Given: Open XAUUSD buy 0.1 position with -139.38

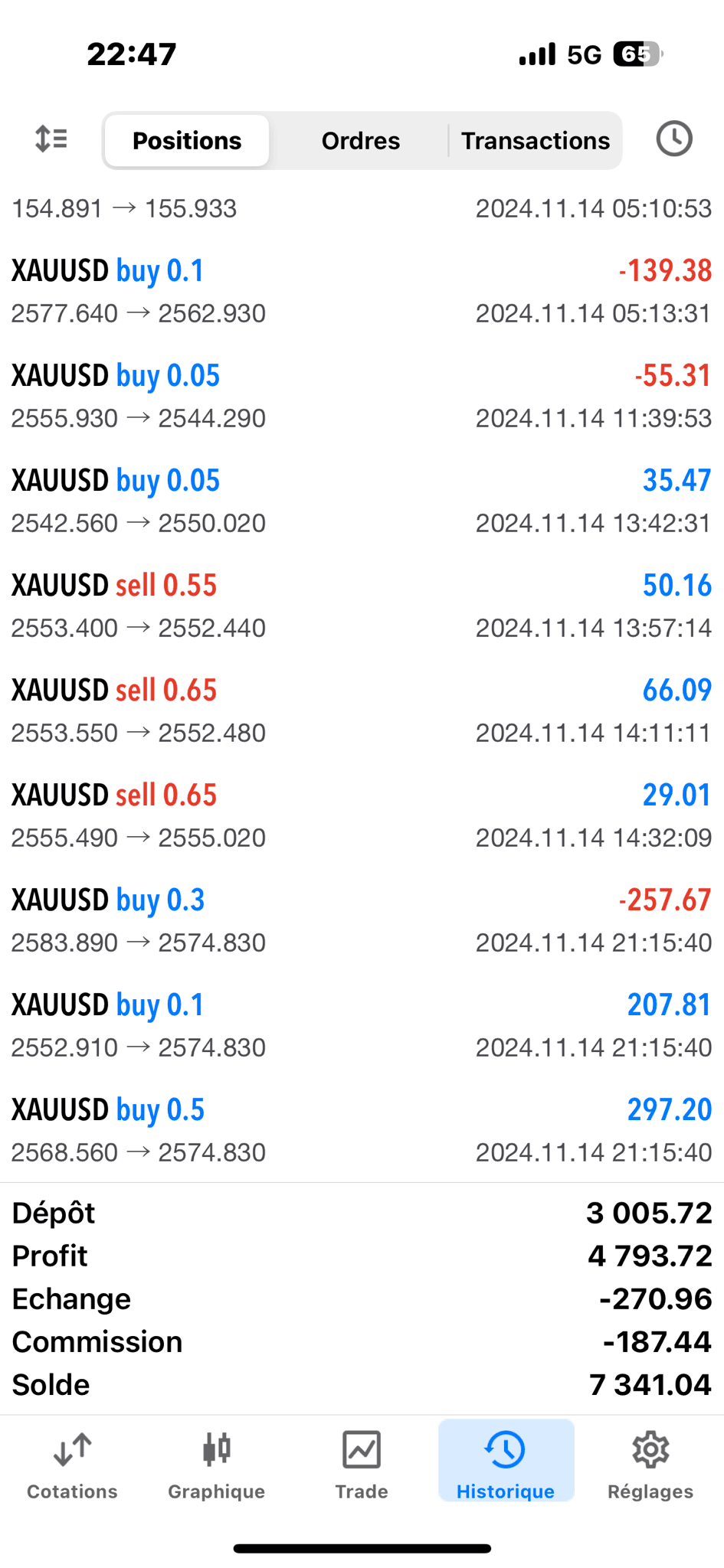Looking at the screenshot, I should pos(362,291).
